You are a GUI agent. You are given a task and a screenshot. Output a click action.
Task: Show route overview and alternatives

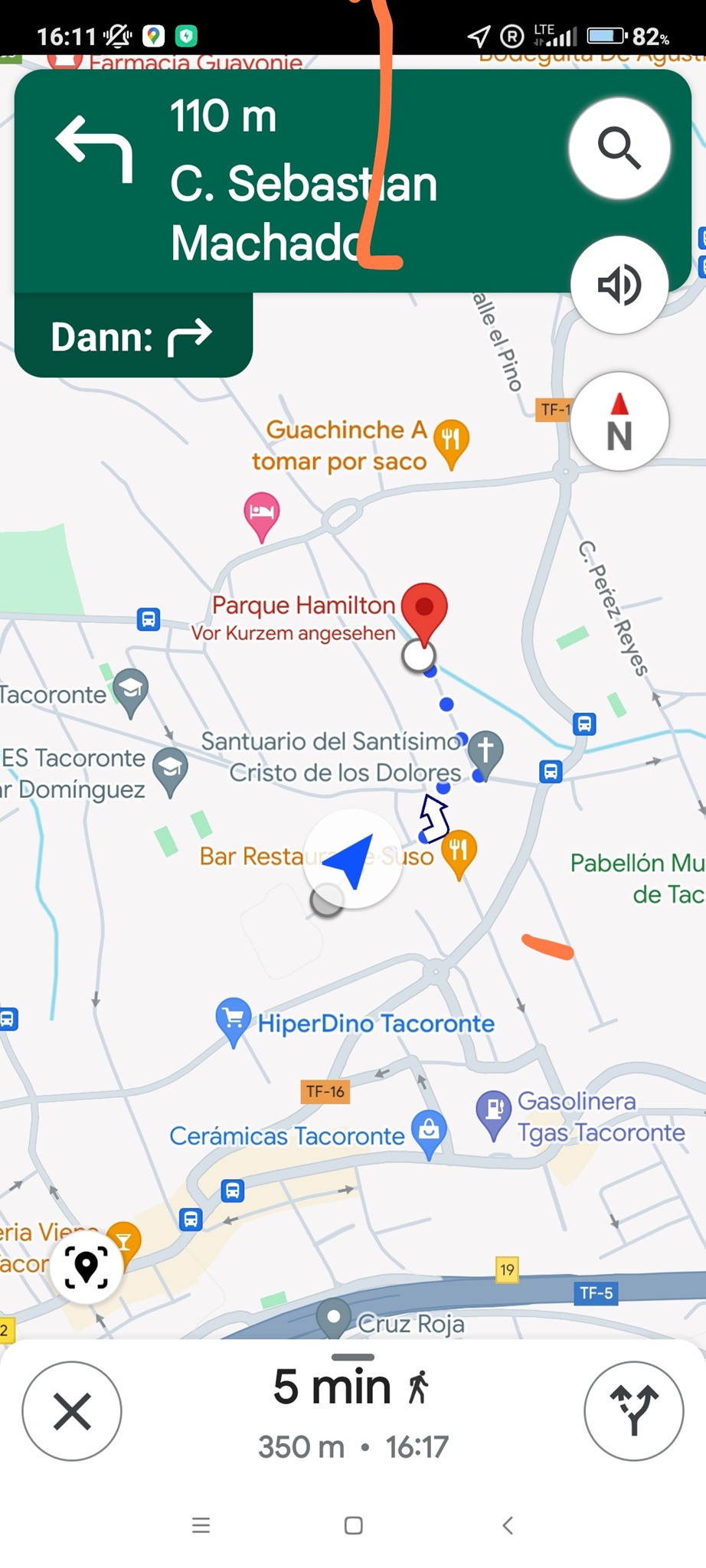[x=633, y=1410]
